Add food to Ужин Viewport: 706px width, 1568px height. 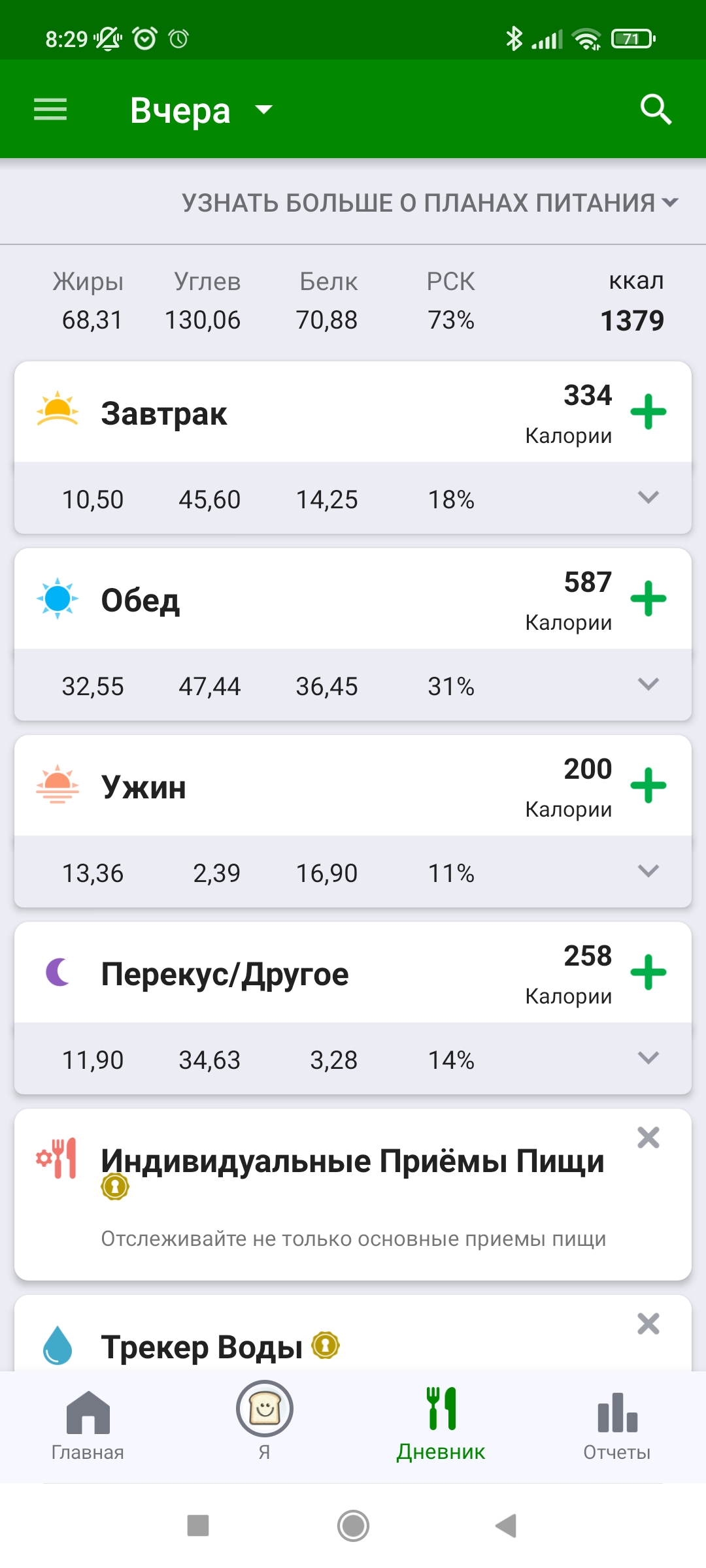[x=648, y=785]
